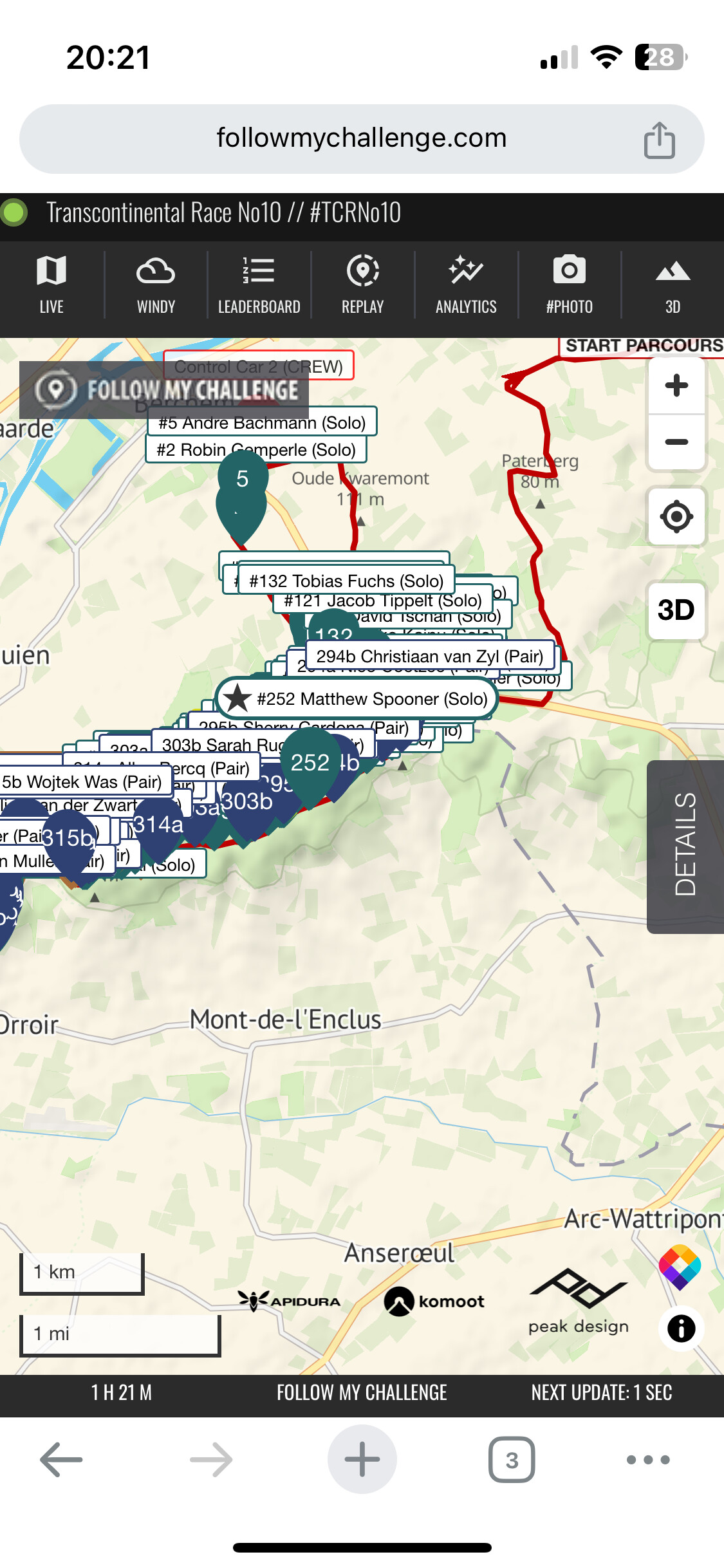Open the REPLAY mode
Image resolution: width=724 pixels, height=1568 pixels.
[x=363, y=285]
